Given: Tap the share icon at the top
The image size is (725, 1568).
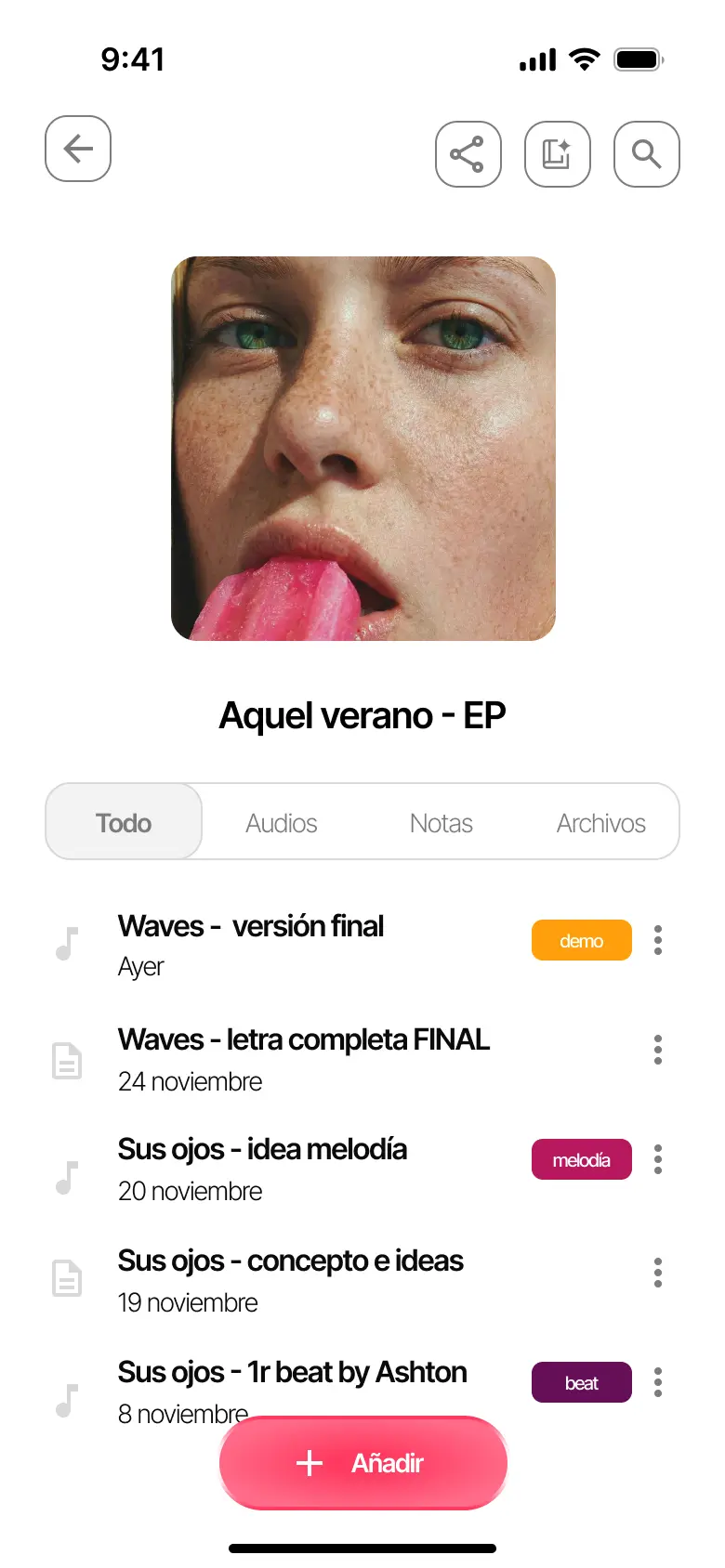Looking at the screenshot, I should coord(468,154).
